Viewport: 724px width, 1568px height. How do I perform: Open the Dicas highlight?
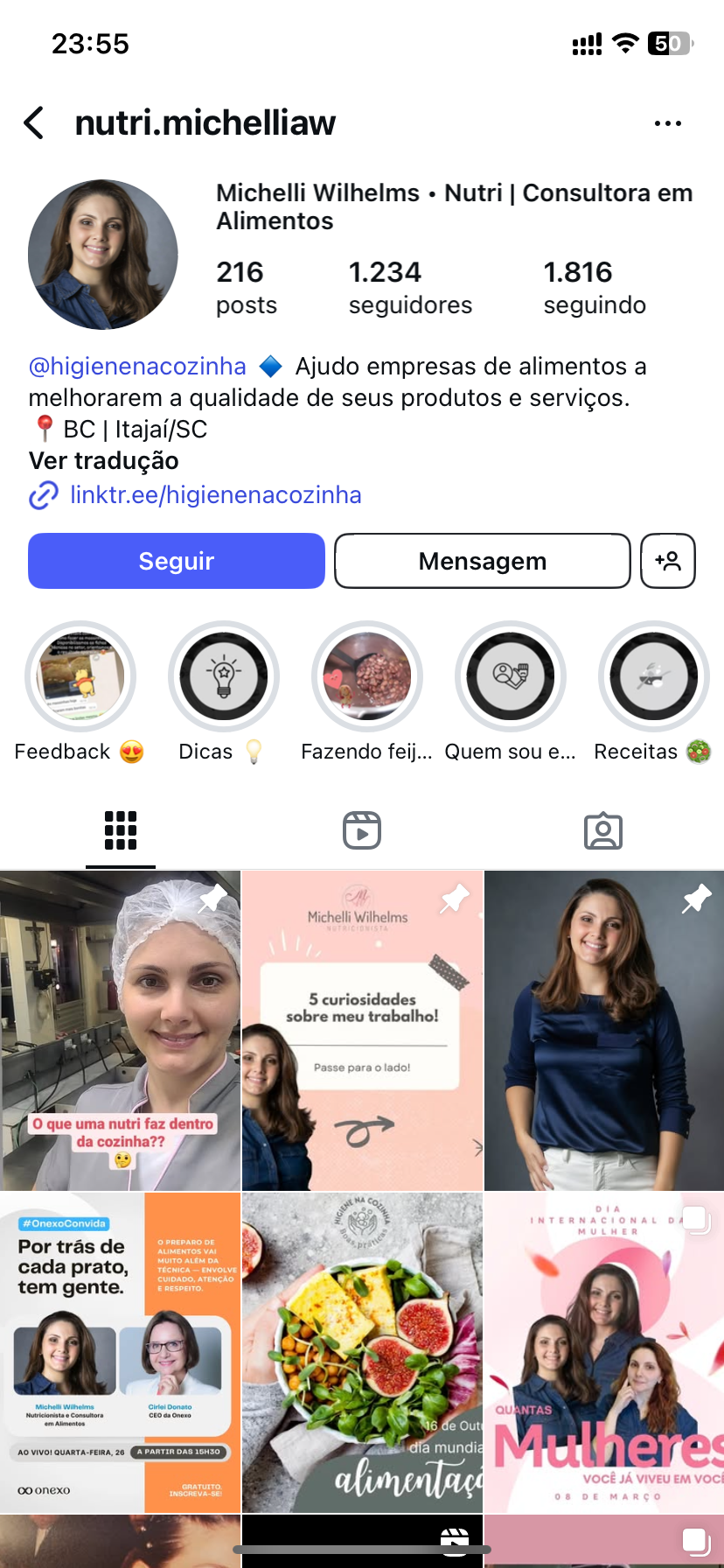224,676
